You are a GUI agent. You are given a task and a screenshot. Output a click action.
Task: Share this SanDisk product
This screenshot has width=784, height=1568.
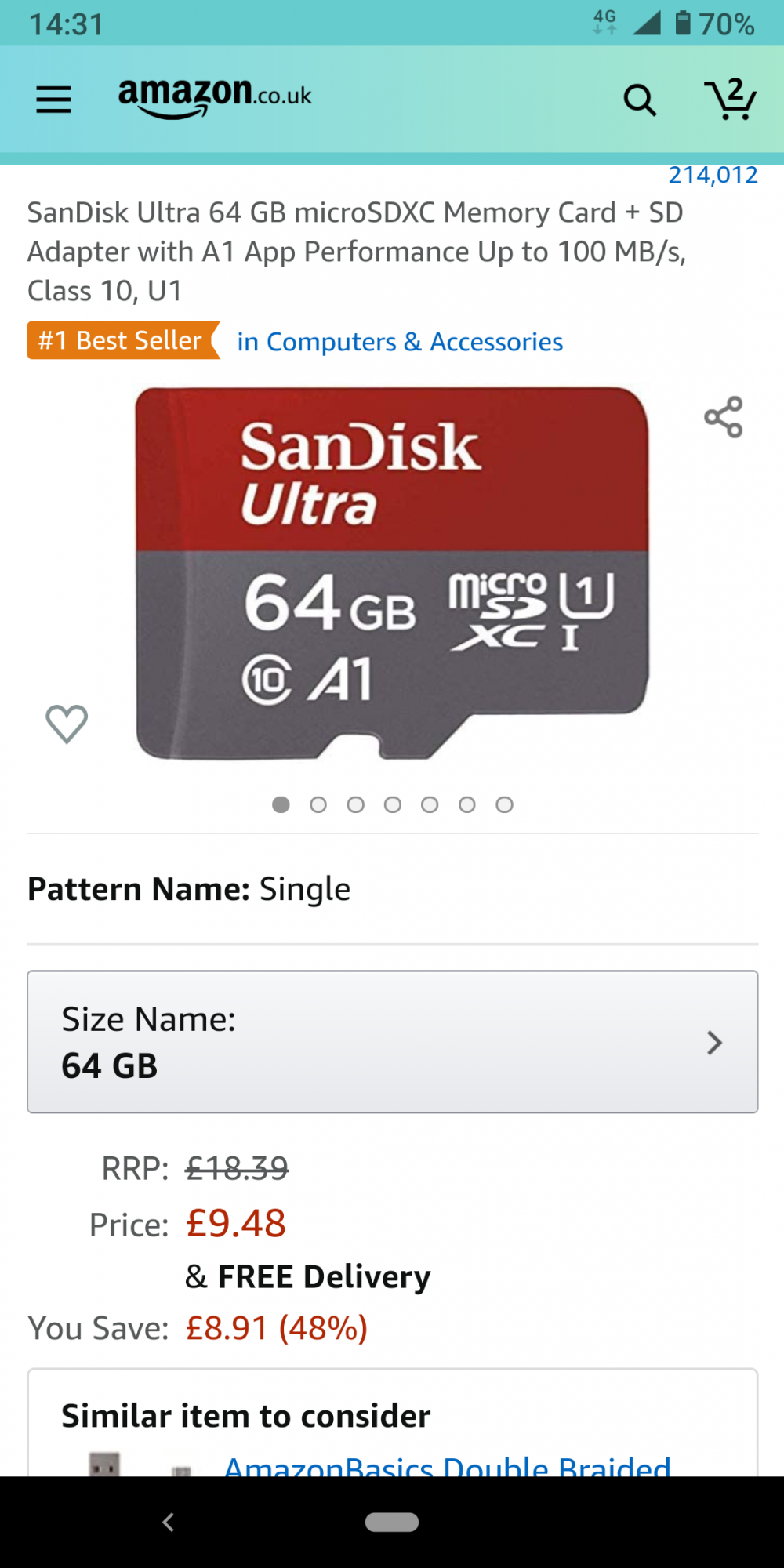click(x=723, y=417)
